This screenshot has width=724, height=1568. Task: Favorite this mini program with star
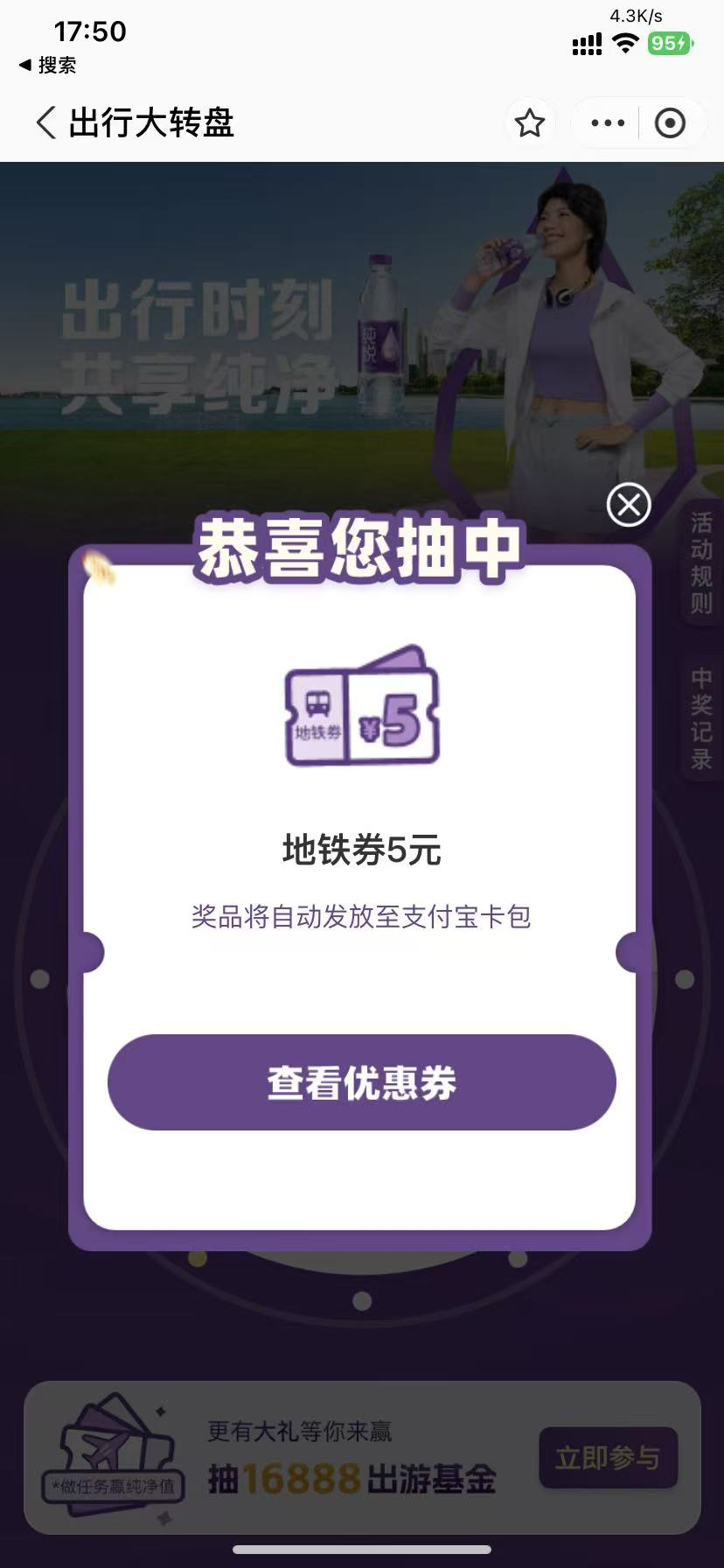click(530, 123)
